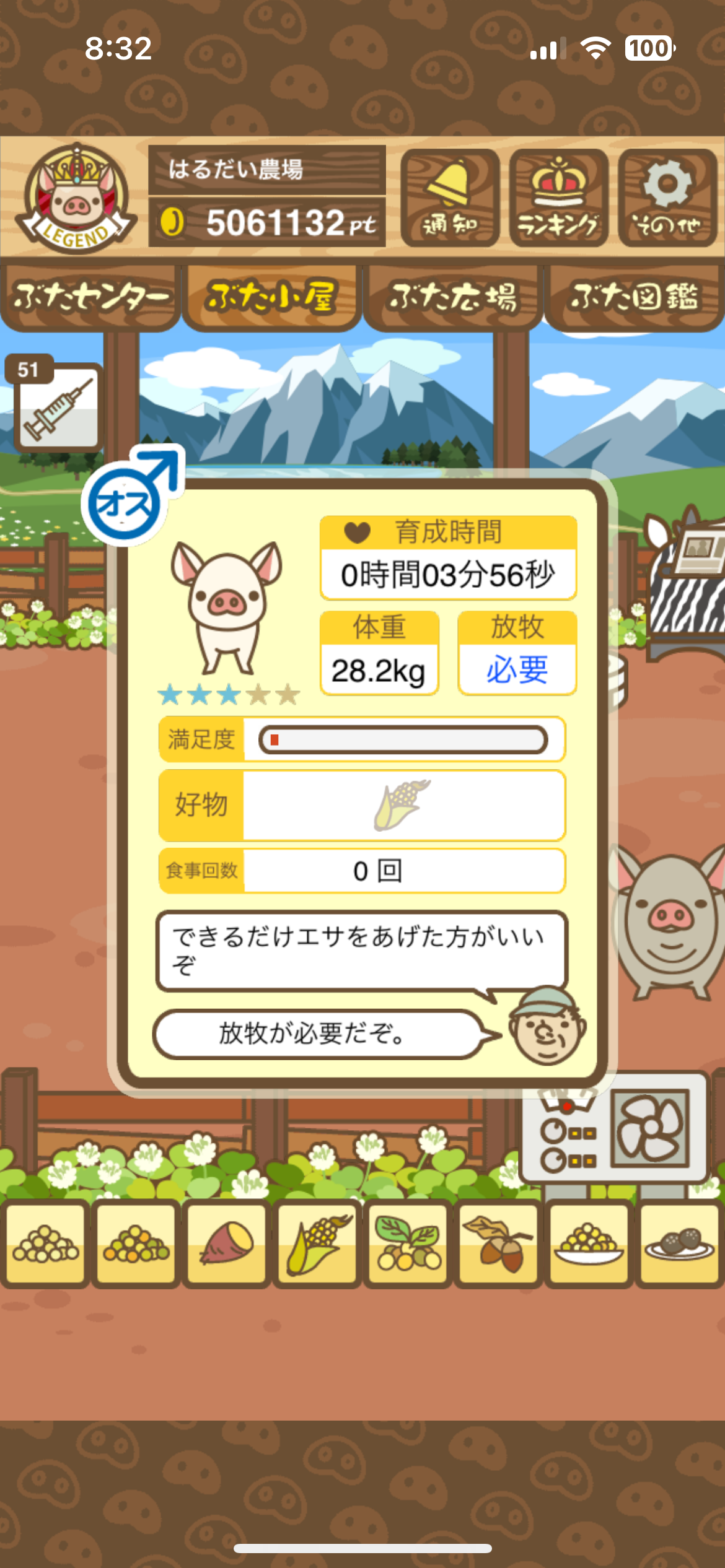This screenshot has height=1568, width=725.
Task: Open the ランキング ranking button
Action: [558, 198]
